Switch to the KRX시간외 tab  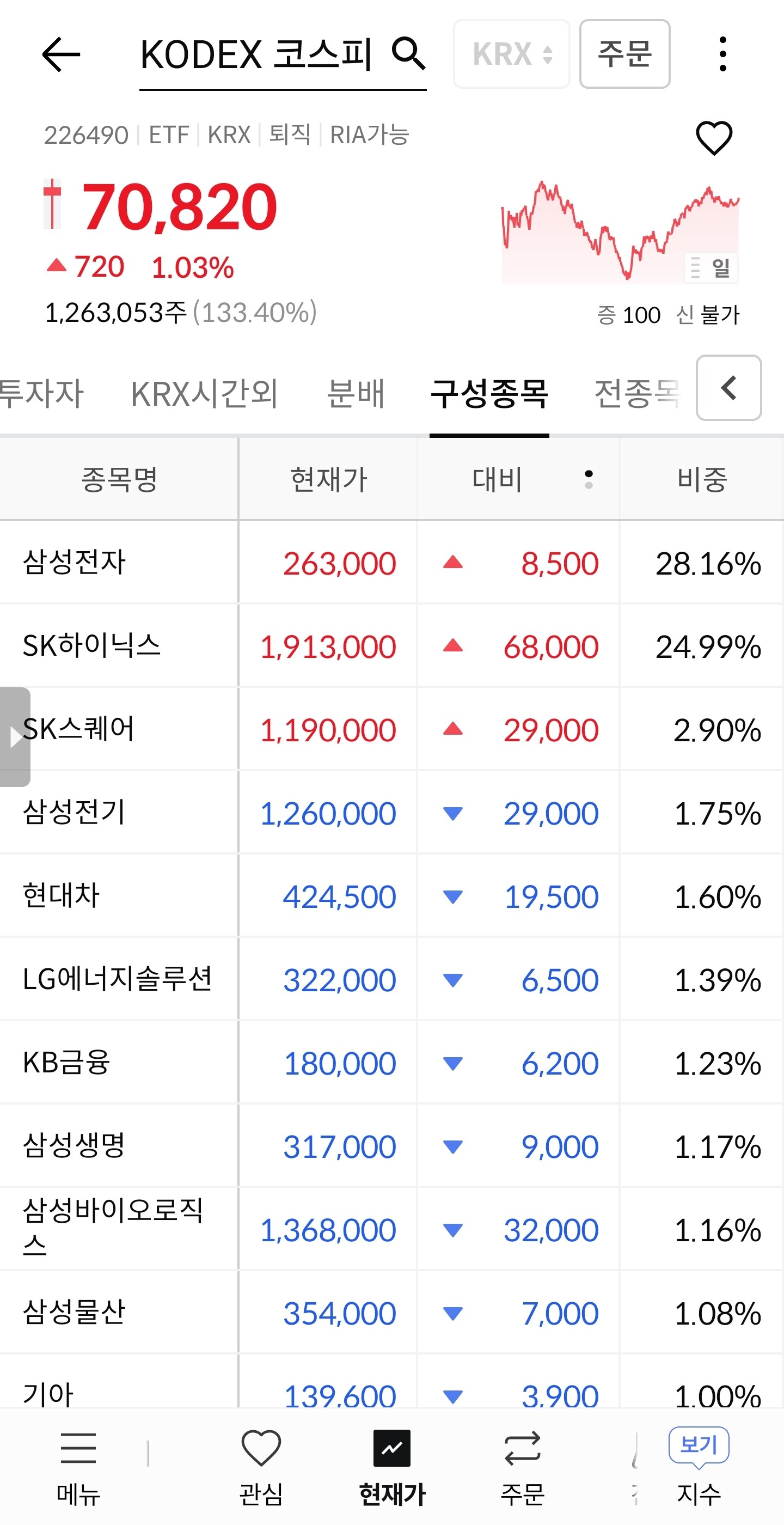point(204,394)
